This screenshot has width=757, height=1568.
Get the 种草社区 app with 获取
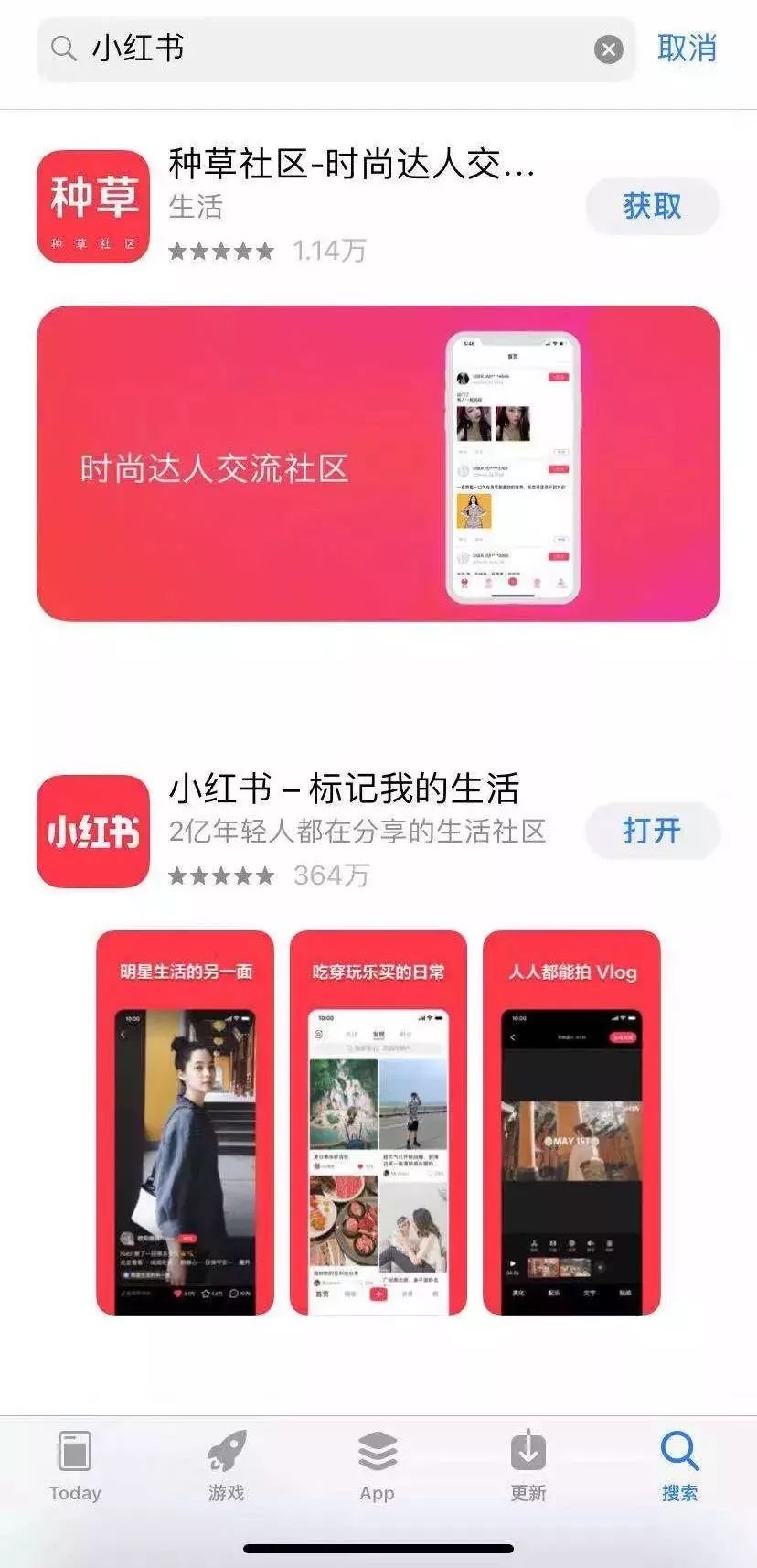(x=652, y=207)
